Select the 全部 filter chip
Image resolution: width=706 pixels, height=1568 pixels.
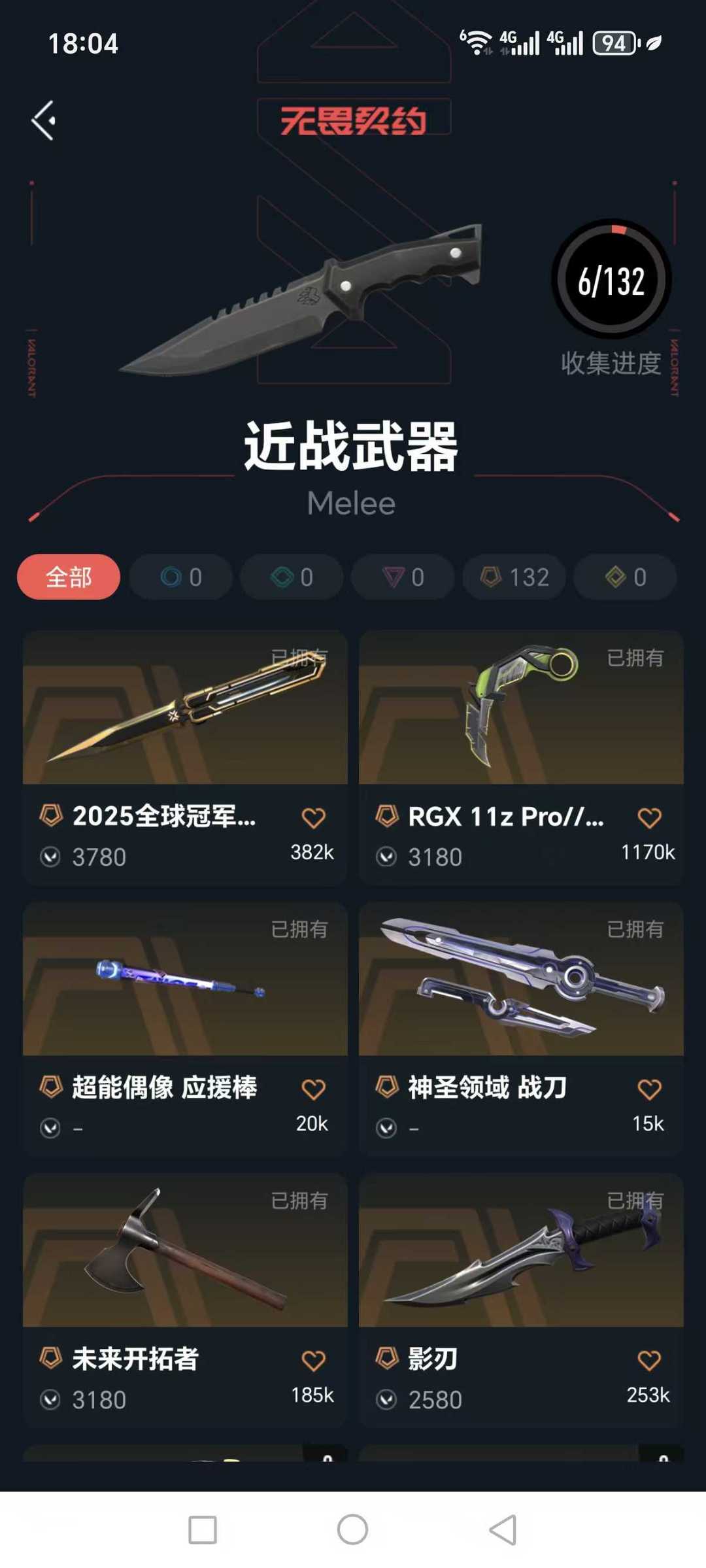69,577
